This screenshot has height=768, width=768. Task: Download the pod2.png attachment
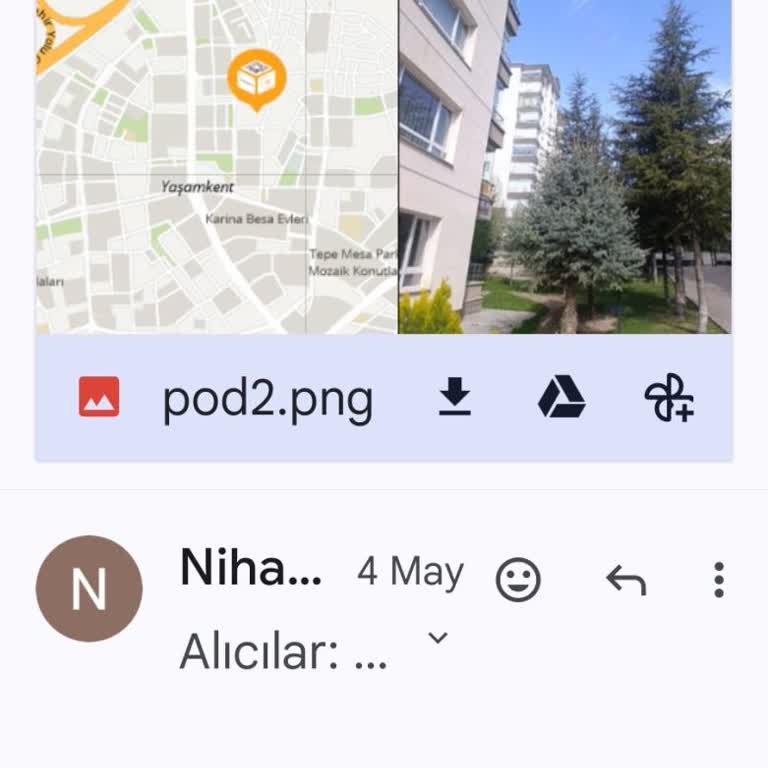click(455, 398)
